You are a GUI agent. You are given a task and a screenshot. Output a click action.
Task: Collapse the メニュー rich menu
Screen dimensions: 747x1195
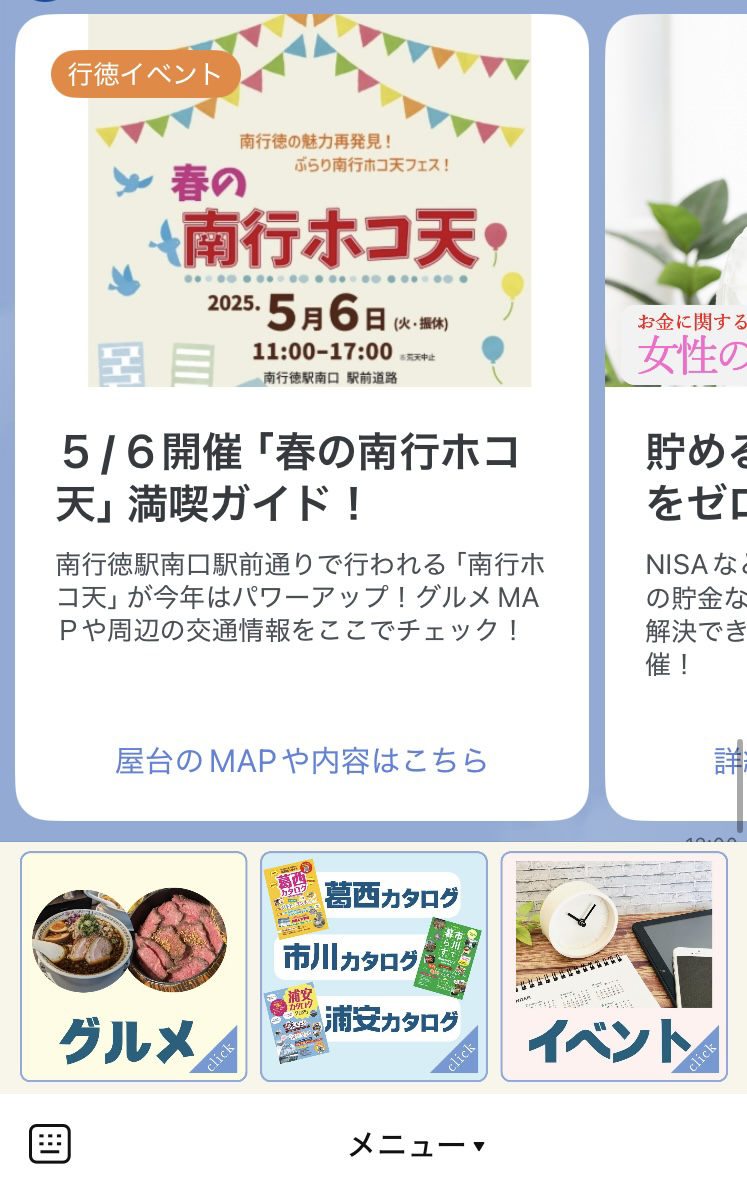point(415,1145)
